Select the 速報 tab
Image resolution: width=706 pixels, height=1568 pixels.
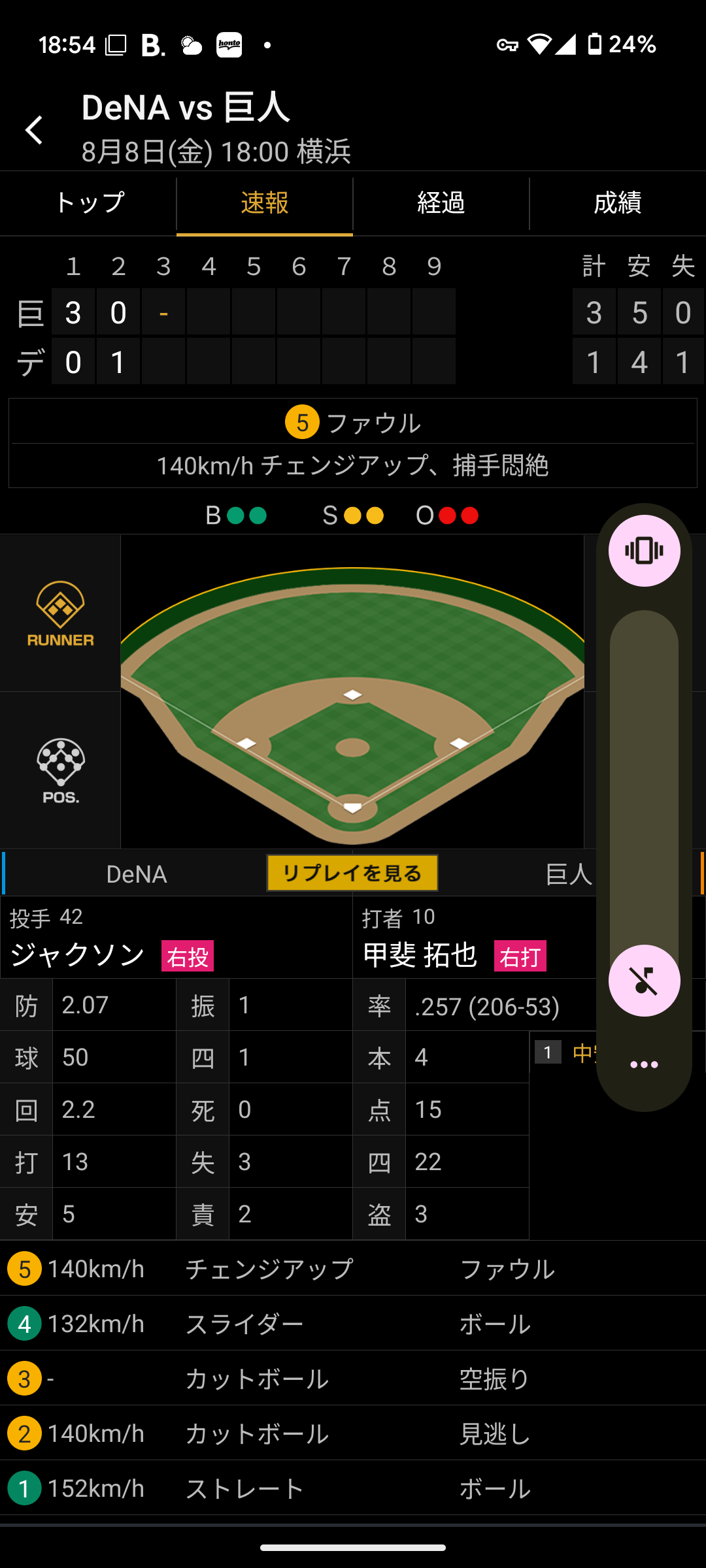[265, 203]
